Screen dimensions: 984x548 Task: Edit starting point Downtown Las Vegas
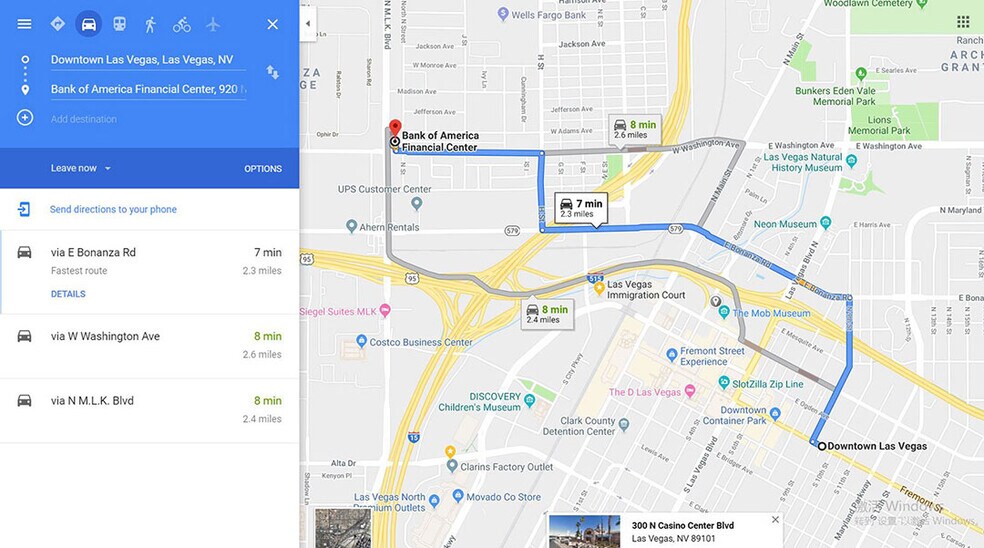146,60
